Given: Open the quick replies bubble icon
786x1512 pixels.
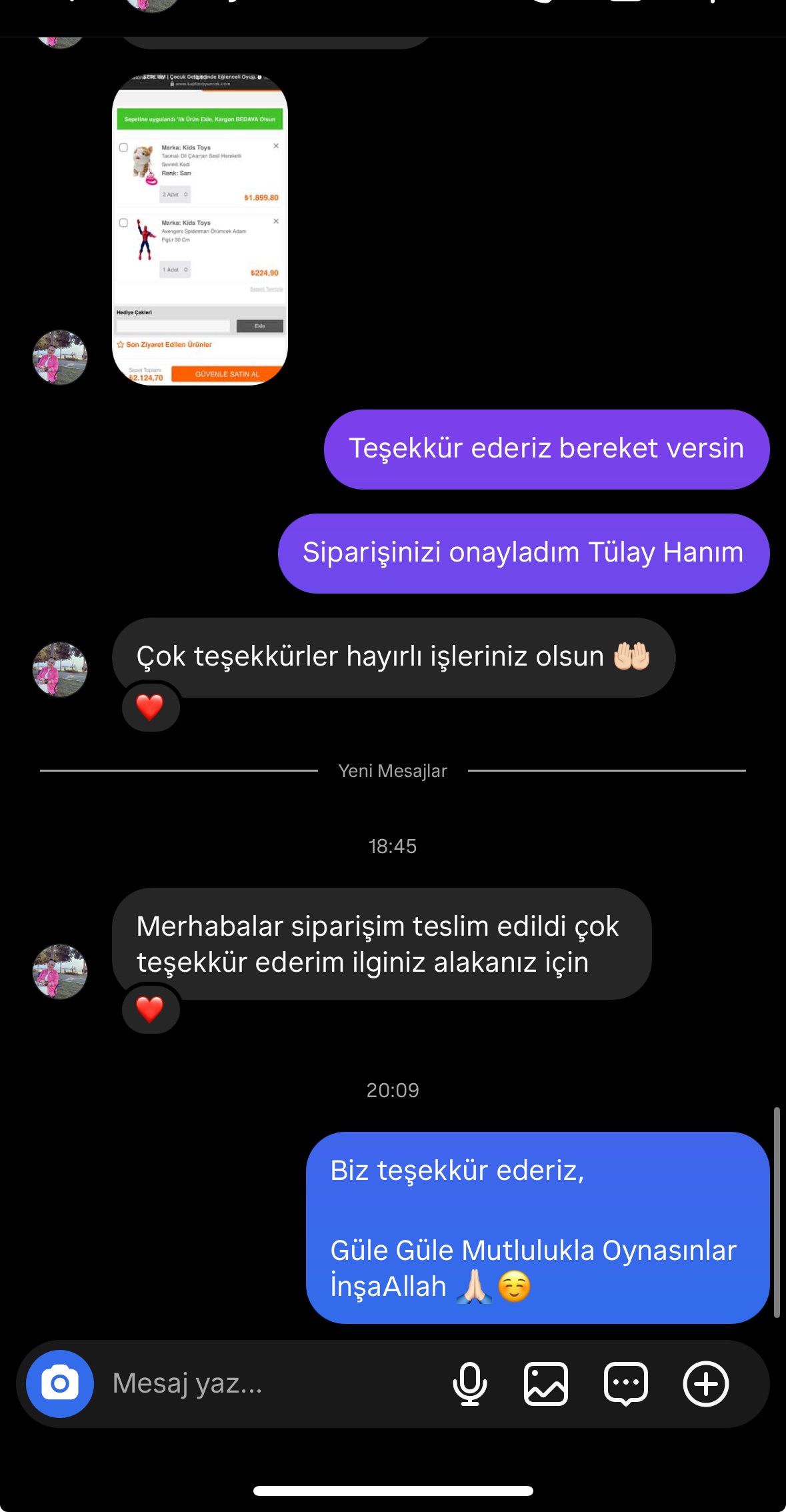Looking at the screenshot, I should [626, 1384].
